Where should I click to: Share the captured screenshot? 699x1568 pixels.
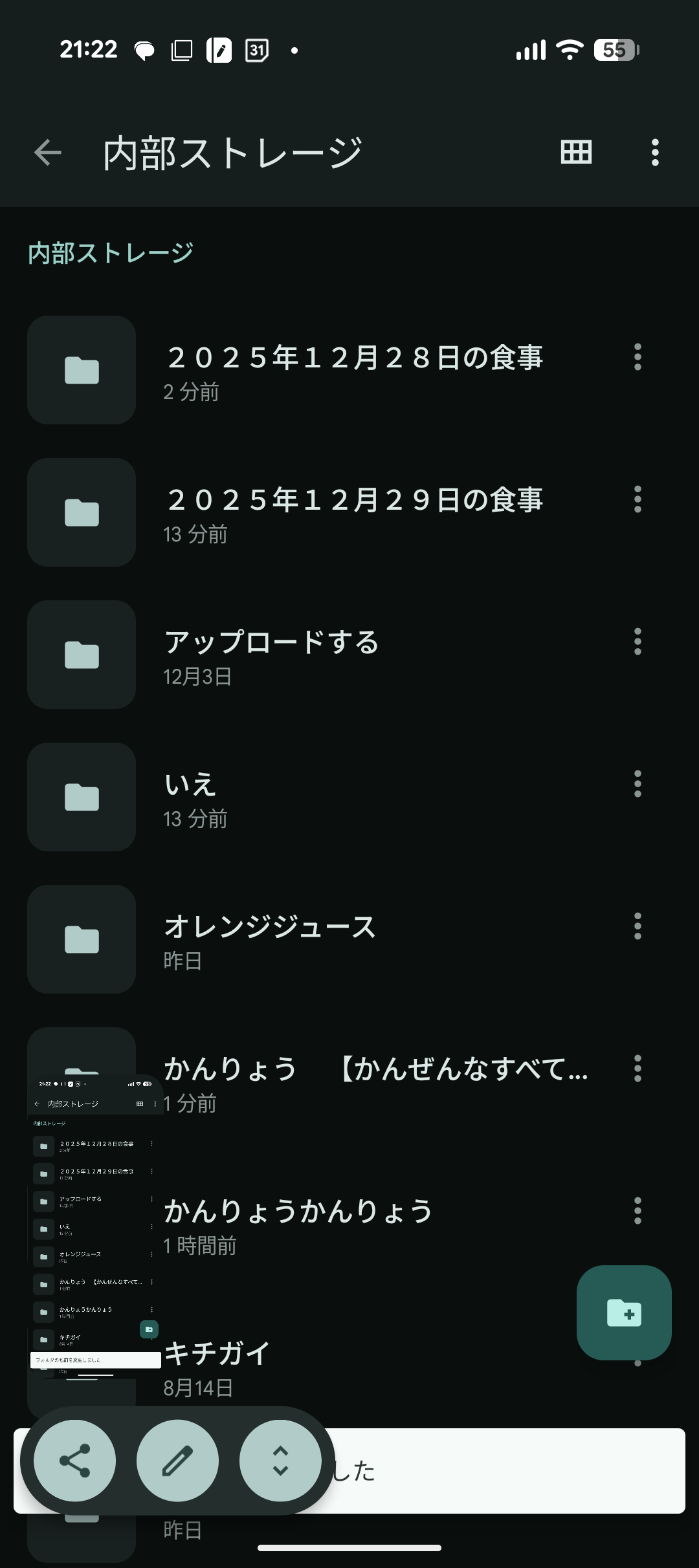click(74, 1461)
